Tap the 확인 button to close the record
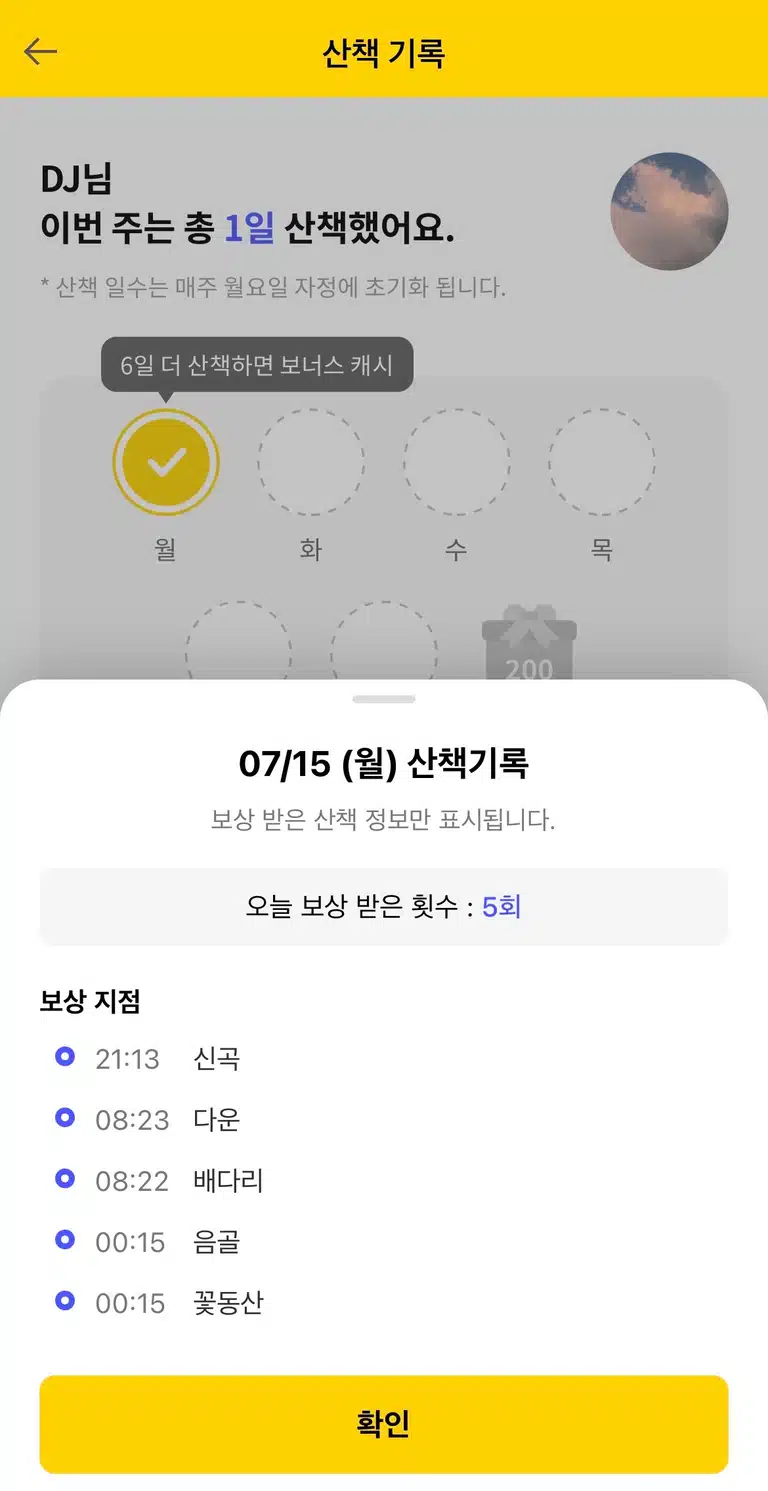The image size is (768, 1491). coord(384,1423)
